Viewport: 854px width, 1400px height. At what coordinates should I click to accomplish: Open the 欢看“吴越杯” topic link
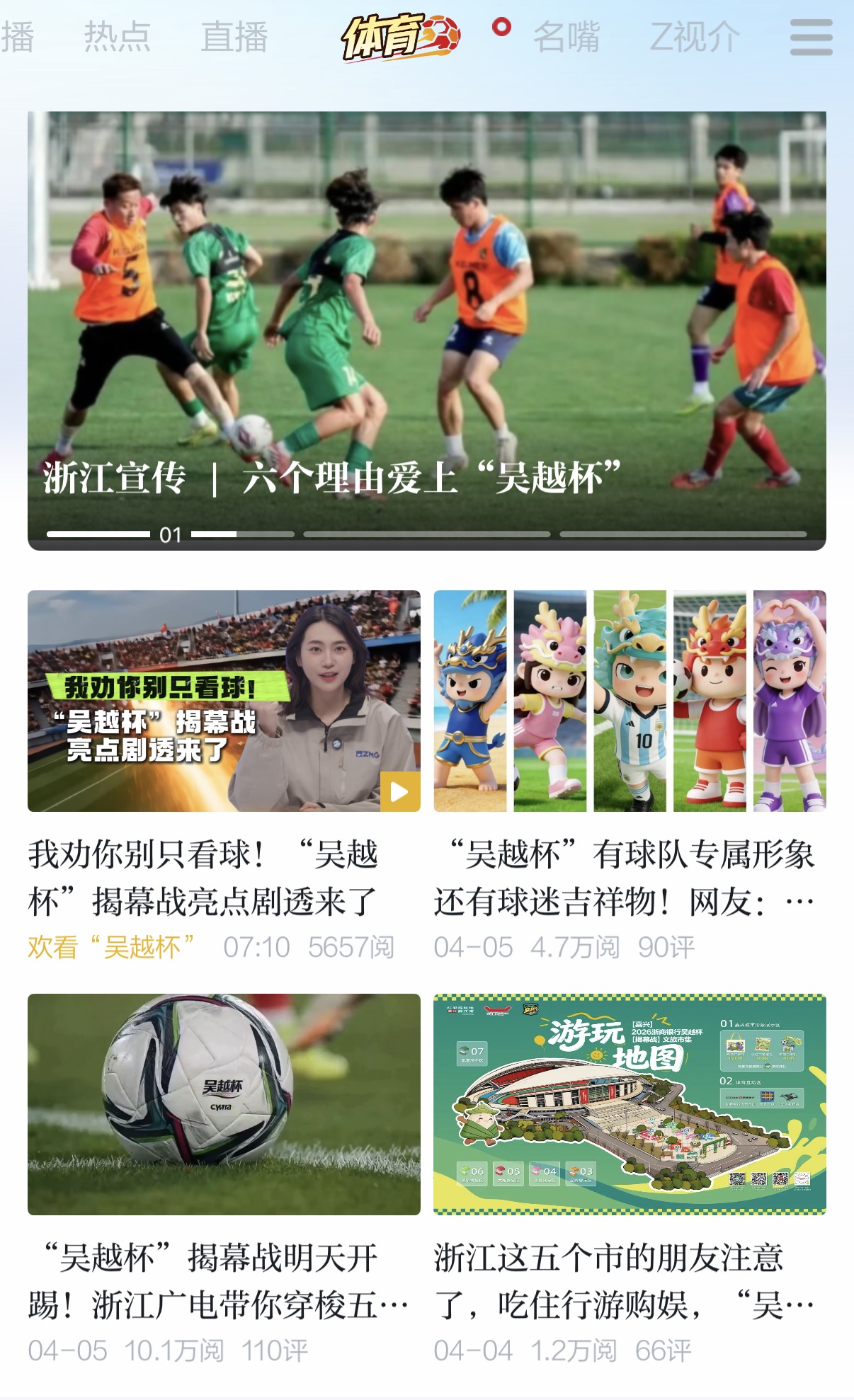(x=111, y=947)
